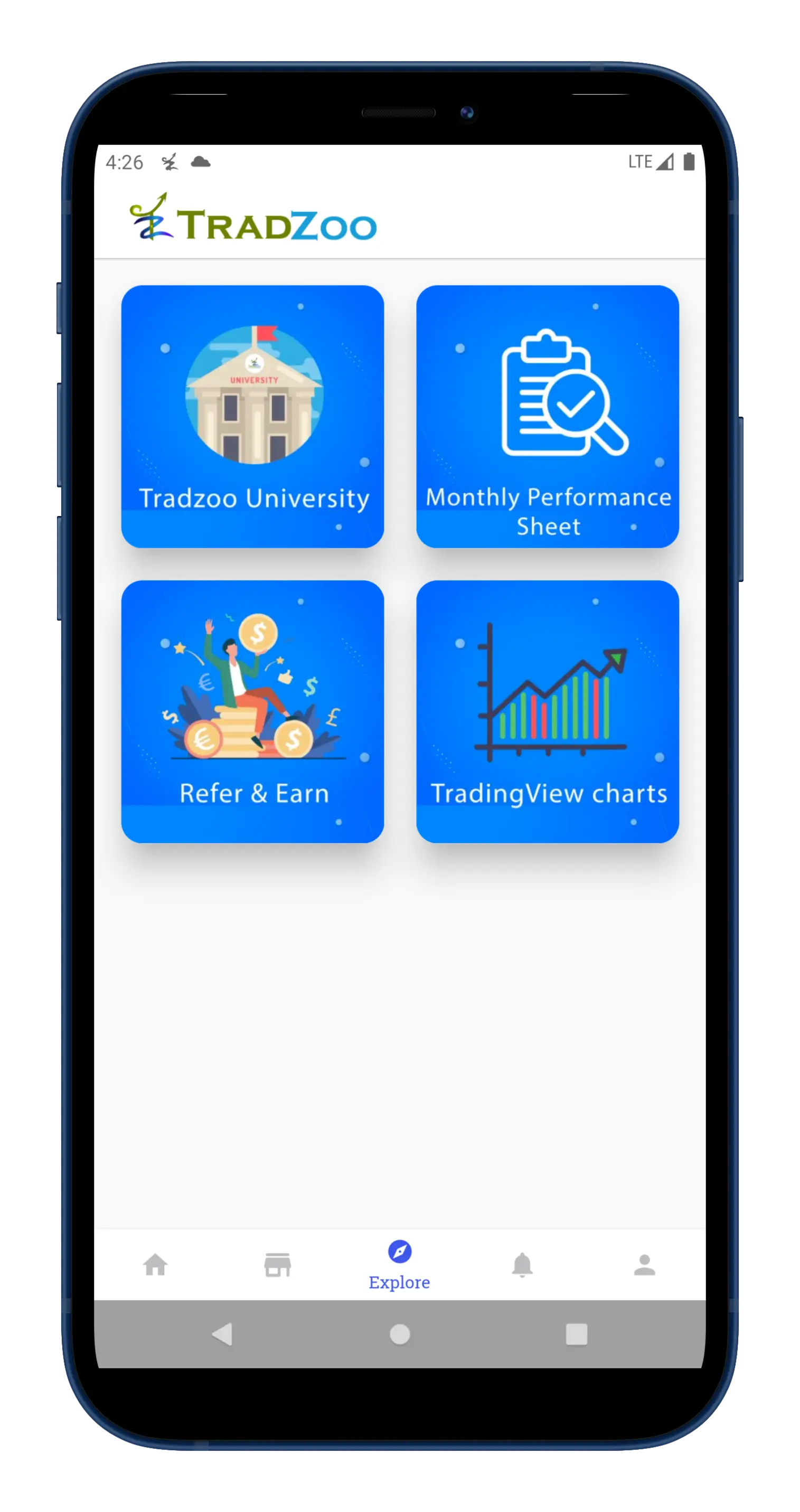Switch to the store tab
Screen dimensions: 800x1512
278,1265
